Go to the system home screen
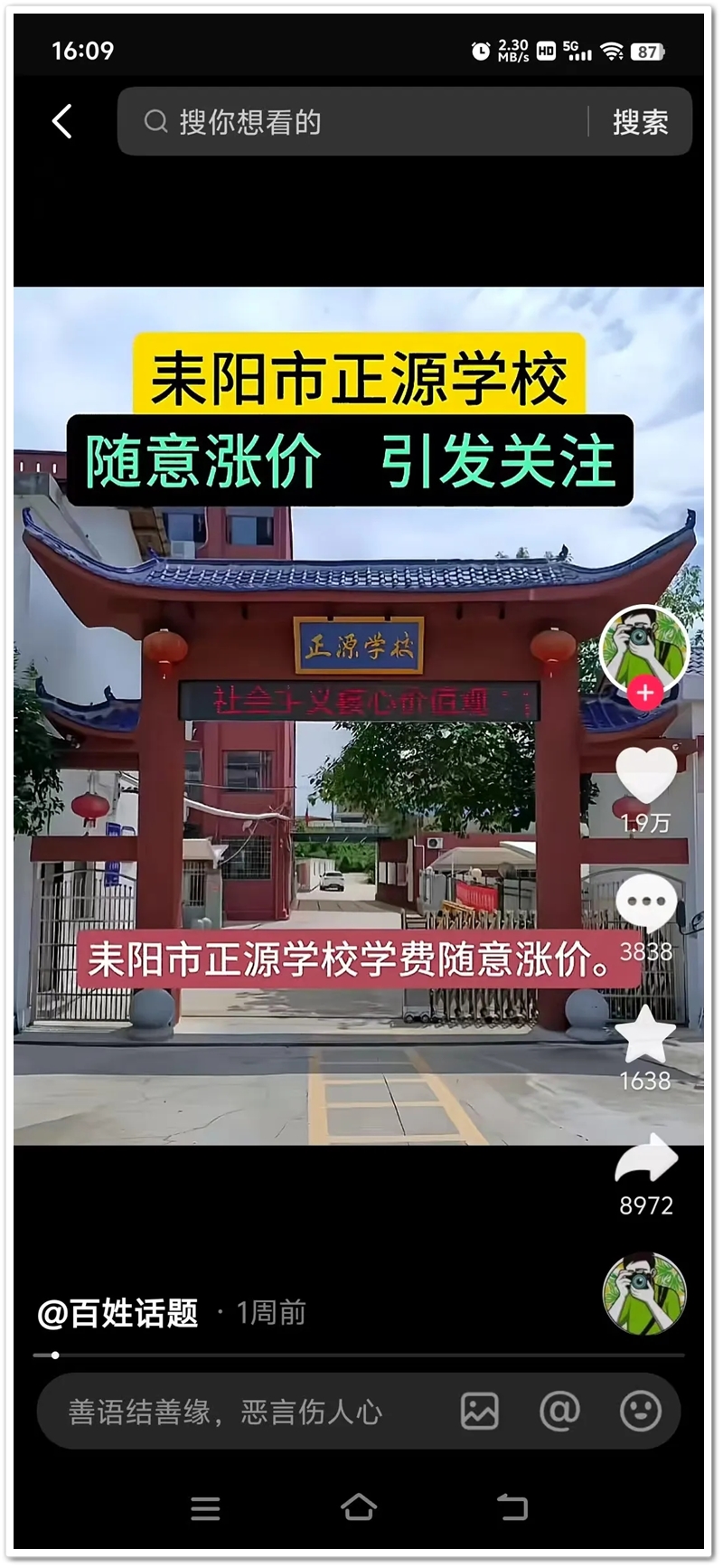Viewport: 723px width, 1568px height. coord(359,1507)
